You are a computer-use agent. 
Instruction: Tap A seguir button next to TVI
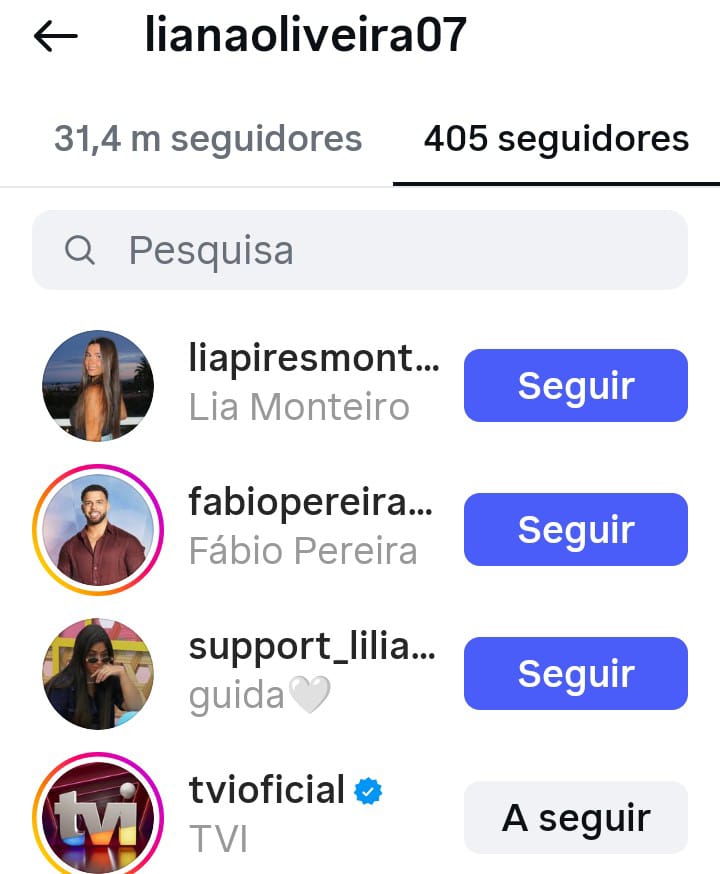(575, 818)
